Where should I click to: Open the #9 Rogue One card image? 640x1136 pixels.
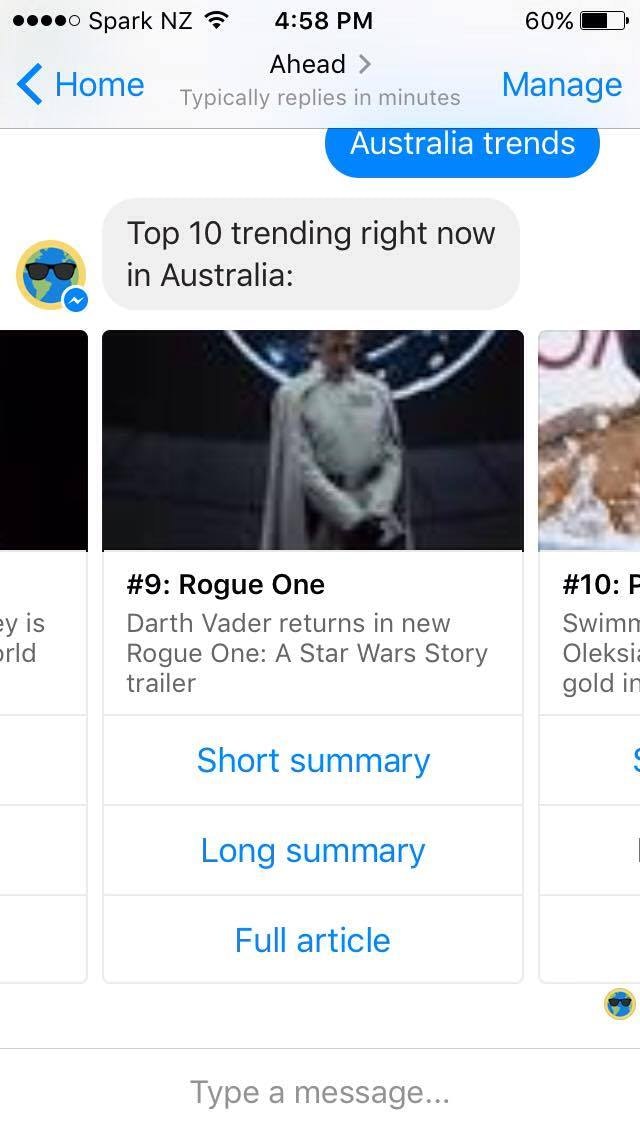[313, 440]
